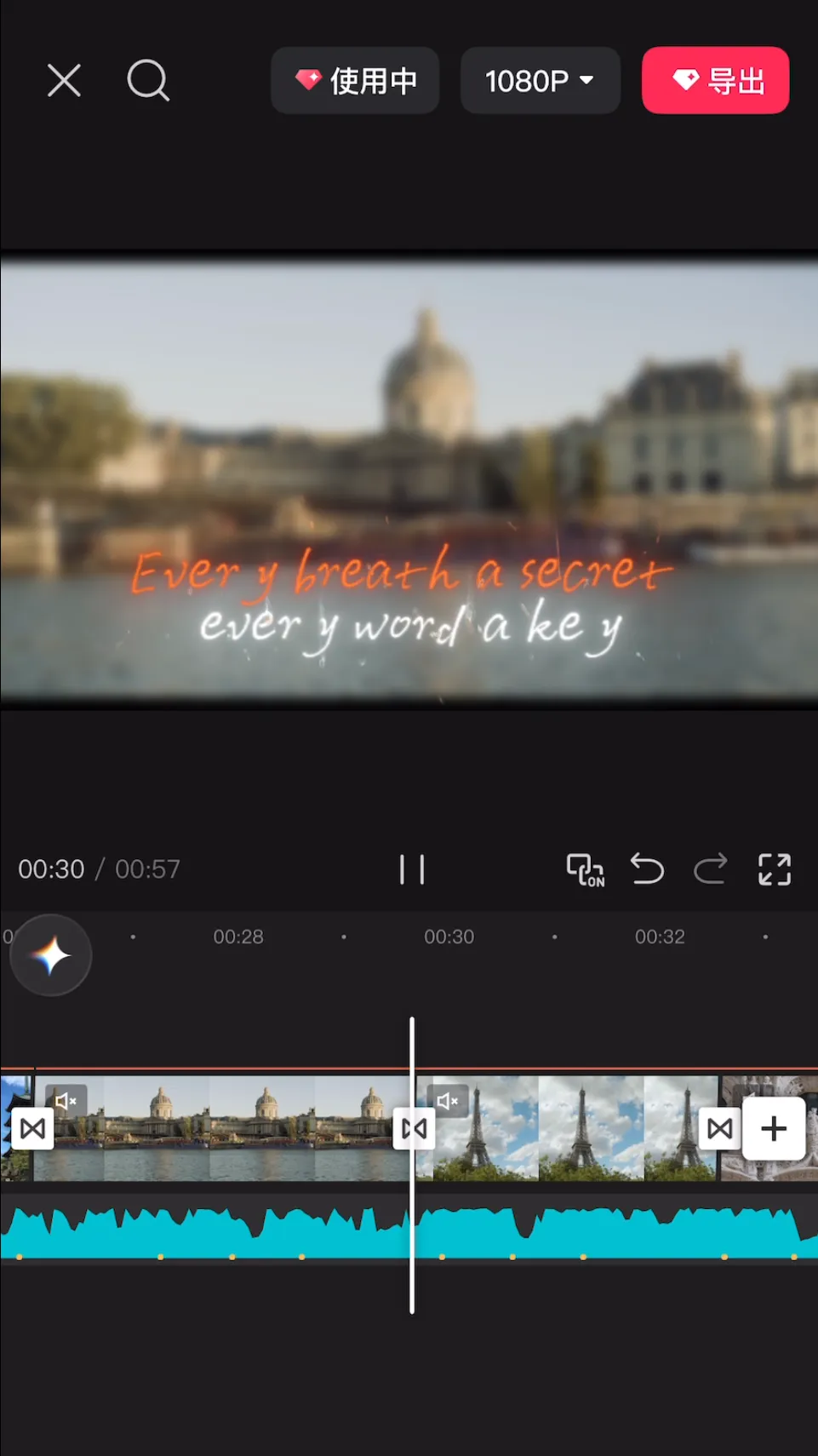
Task: Tap the 使用中 premium button
Action: click(x=355, y=81)
